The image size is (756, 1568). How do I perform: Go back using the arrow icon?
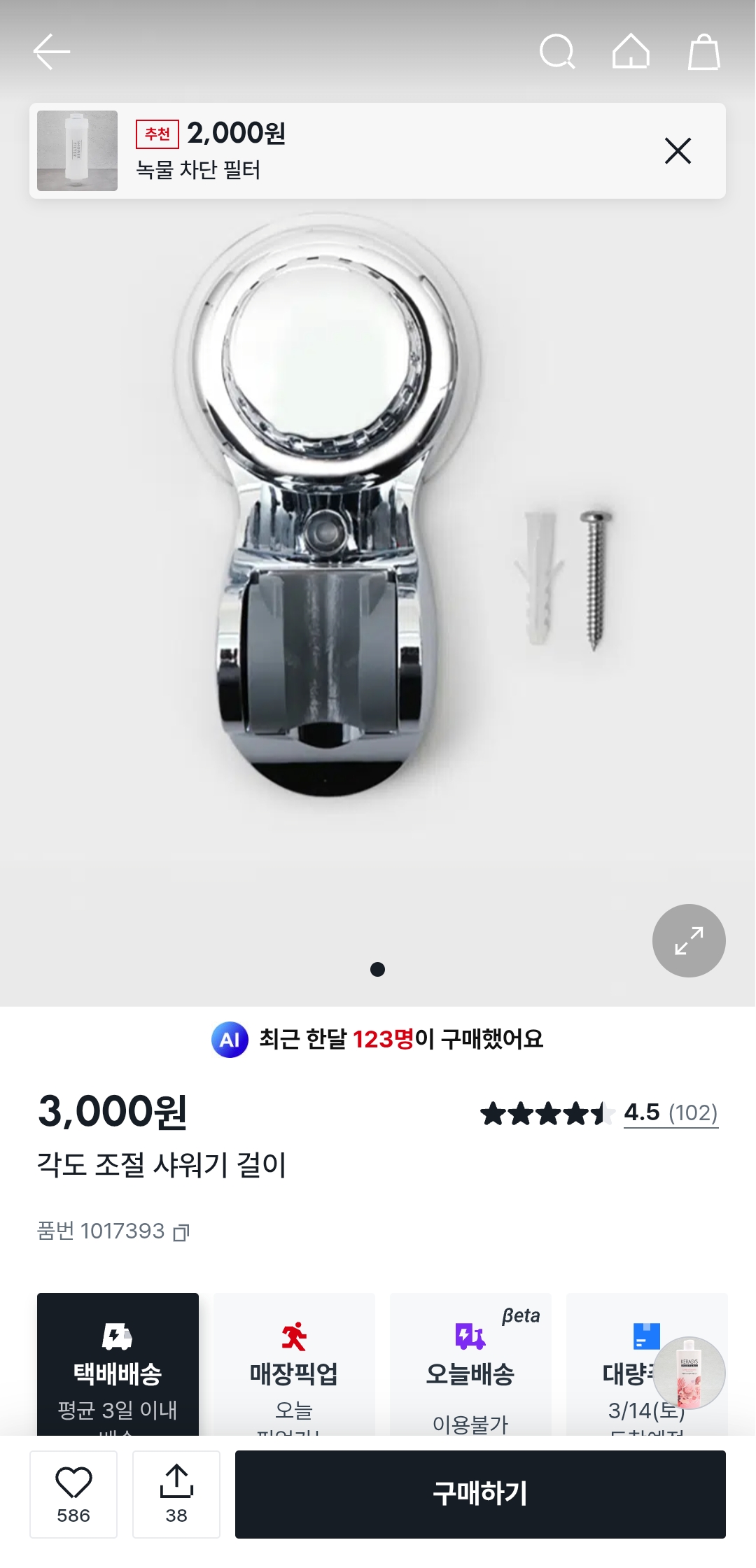52,52
